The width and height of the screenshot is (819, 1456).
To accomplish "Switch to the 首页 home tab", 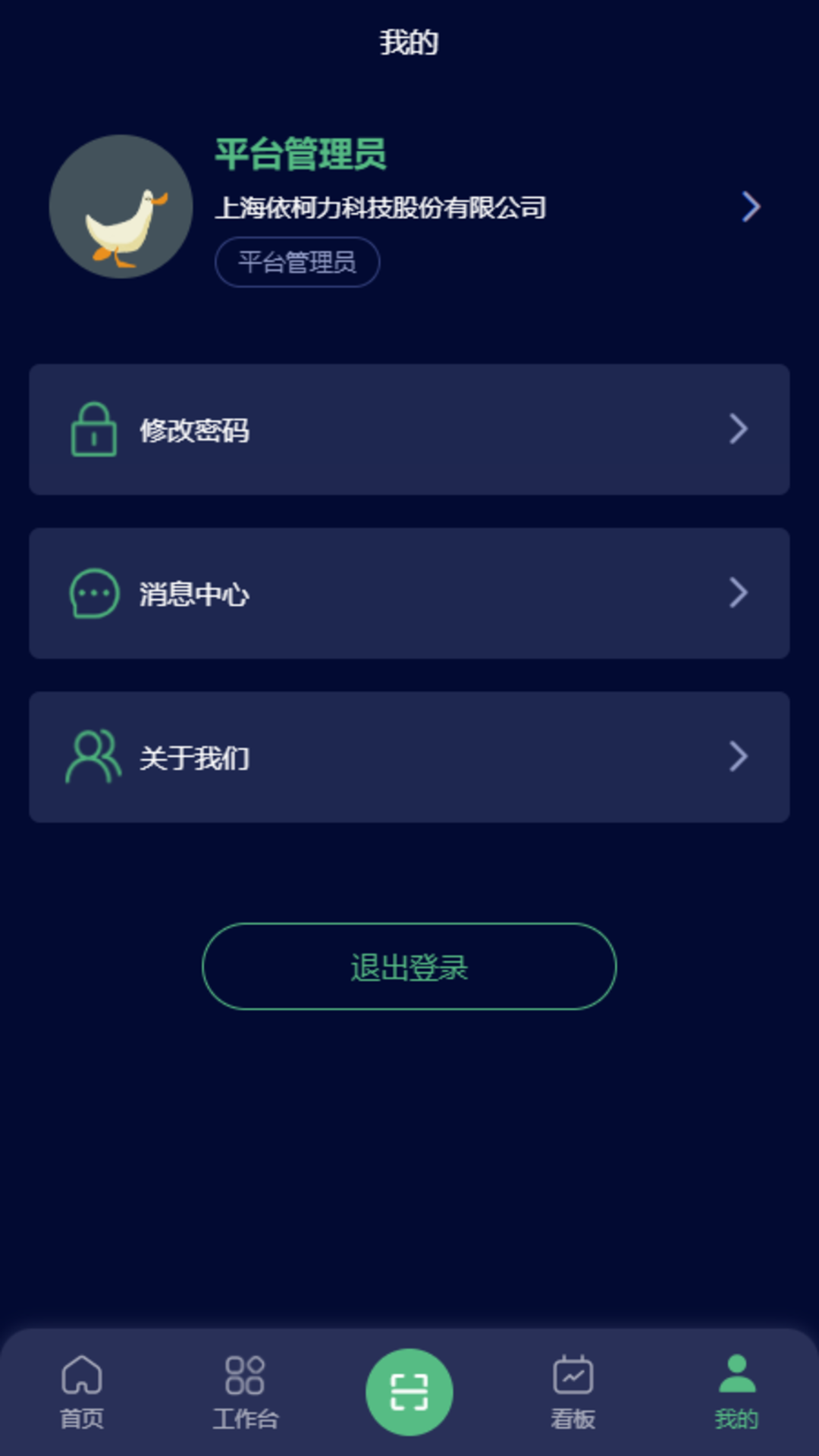I will point(82,1392).
